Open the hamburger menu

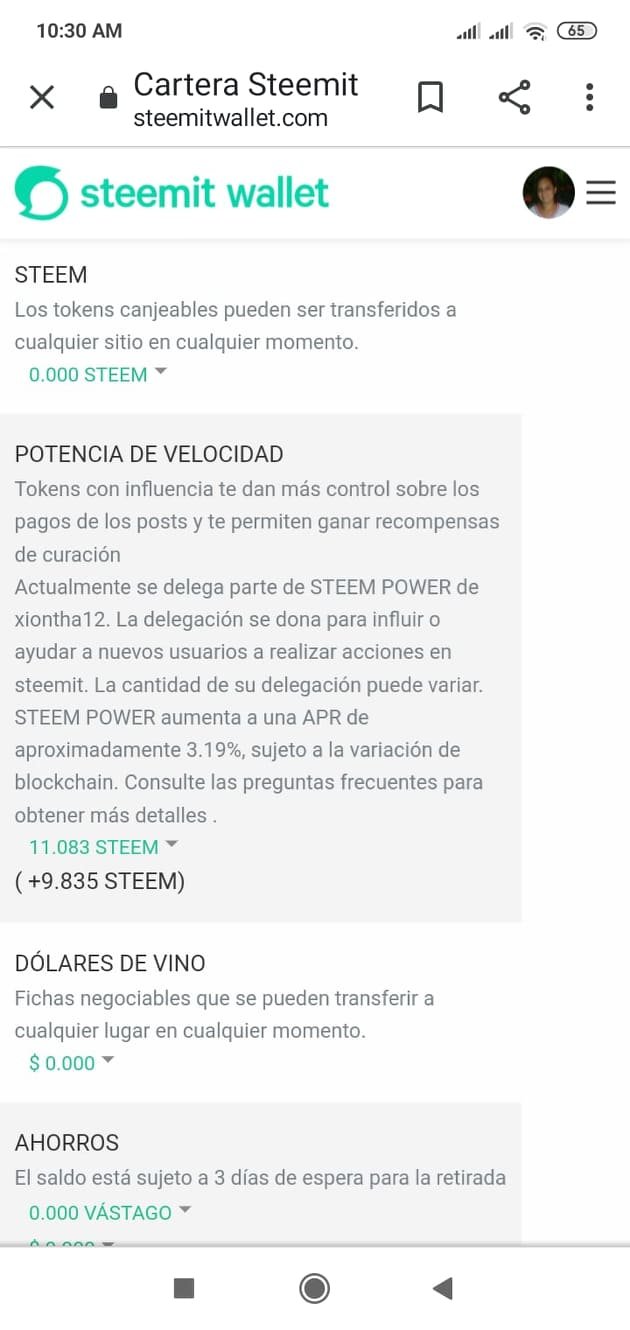tap(601, 192)
